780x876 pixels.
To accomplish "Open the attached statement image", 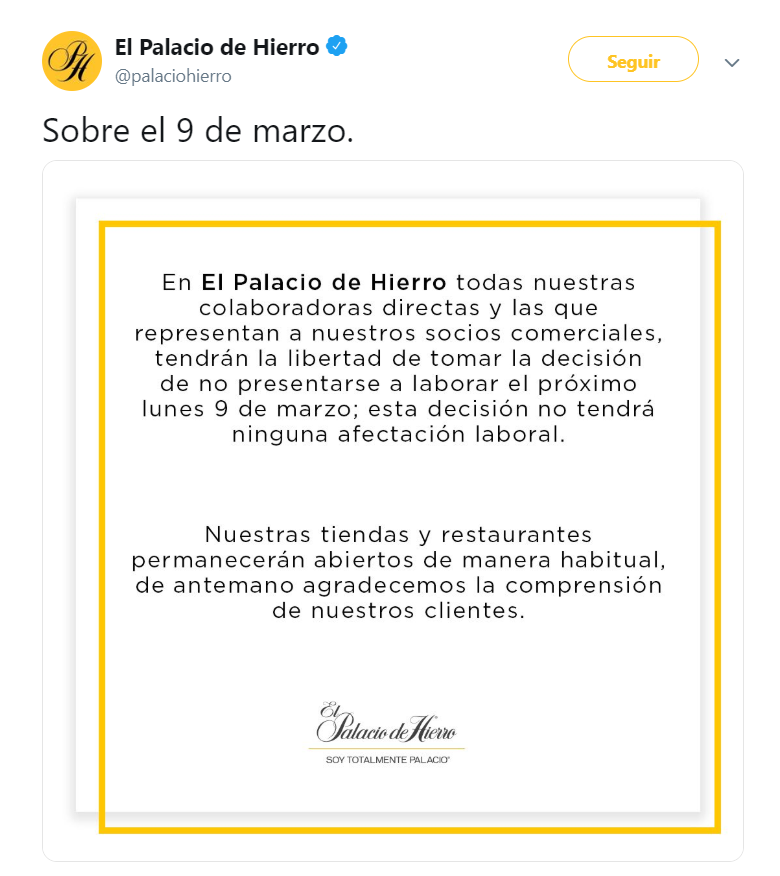I will 392,510.
